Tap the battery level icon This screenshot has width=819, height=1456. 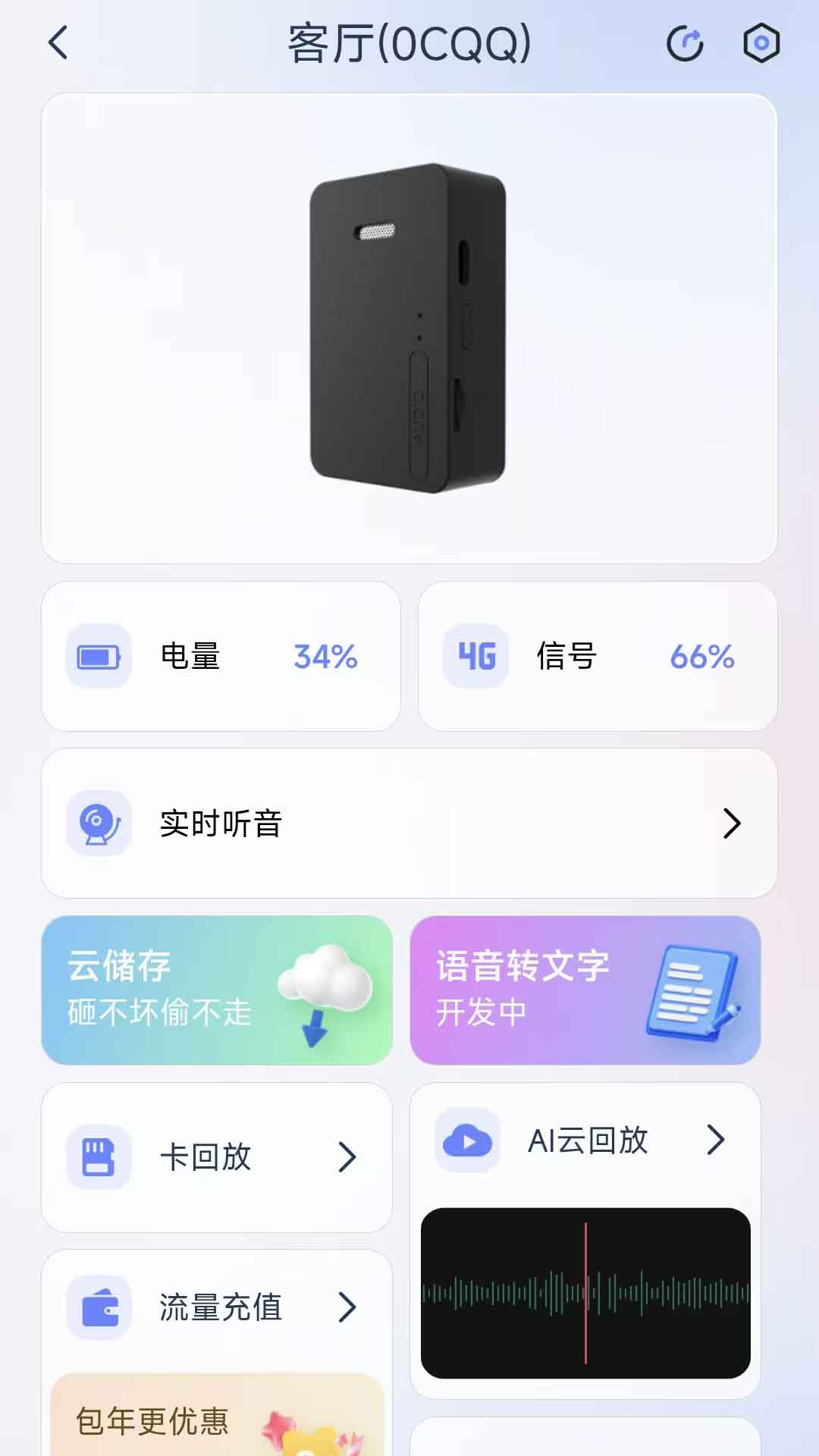tap(97, 657)
